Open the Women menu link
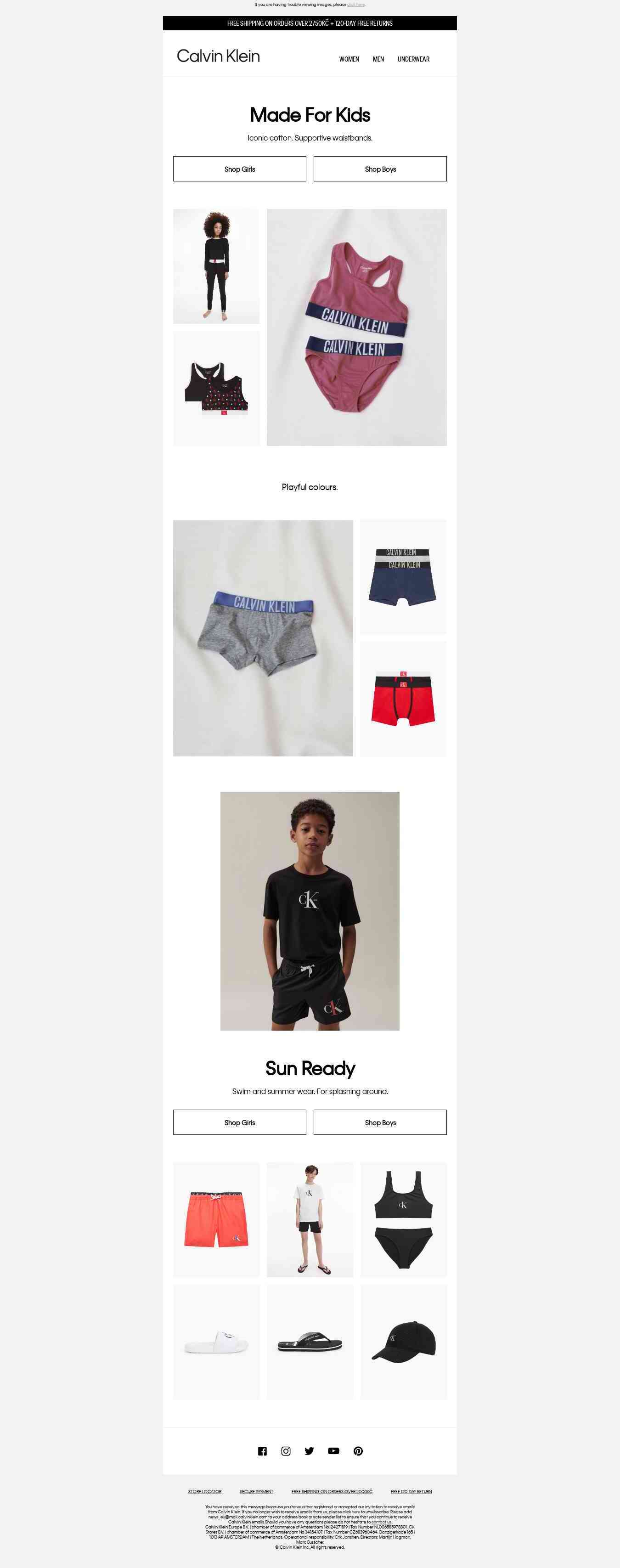620x1568 pixels. pyautogui.click(x=349, y=59)
